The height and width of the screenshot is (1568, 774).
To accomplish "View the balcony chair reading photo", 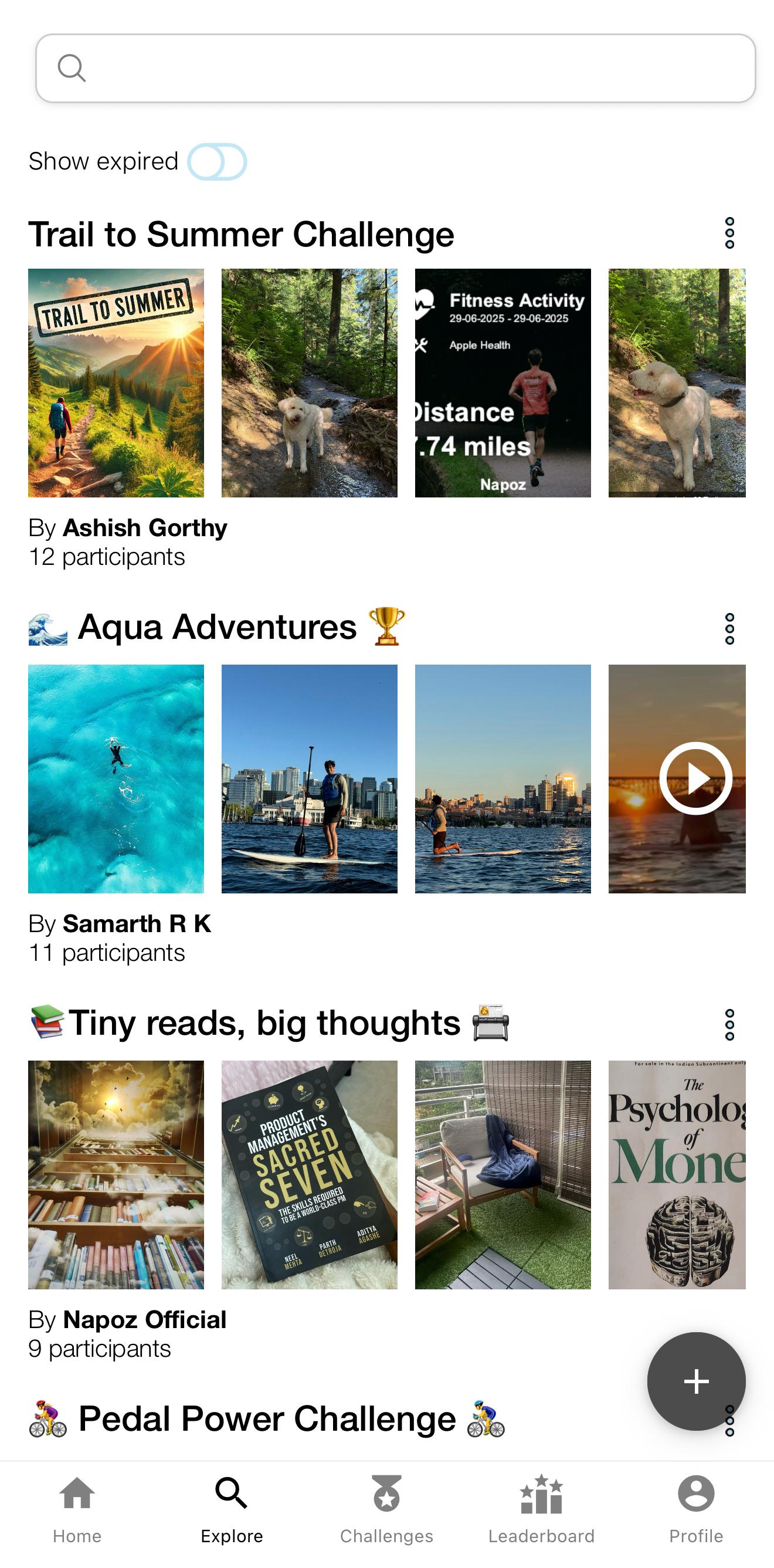I will tap(503, 1174).
